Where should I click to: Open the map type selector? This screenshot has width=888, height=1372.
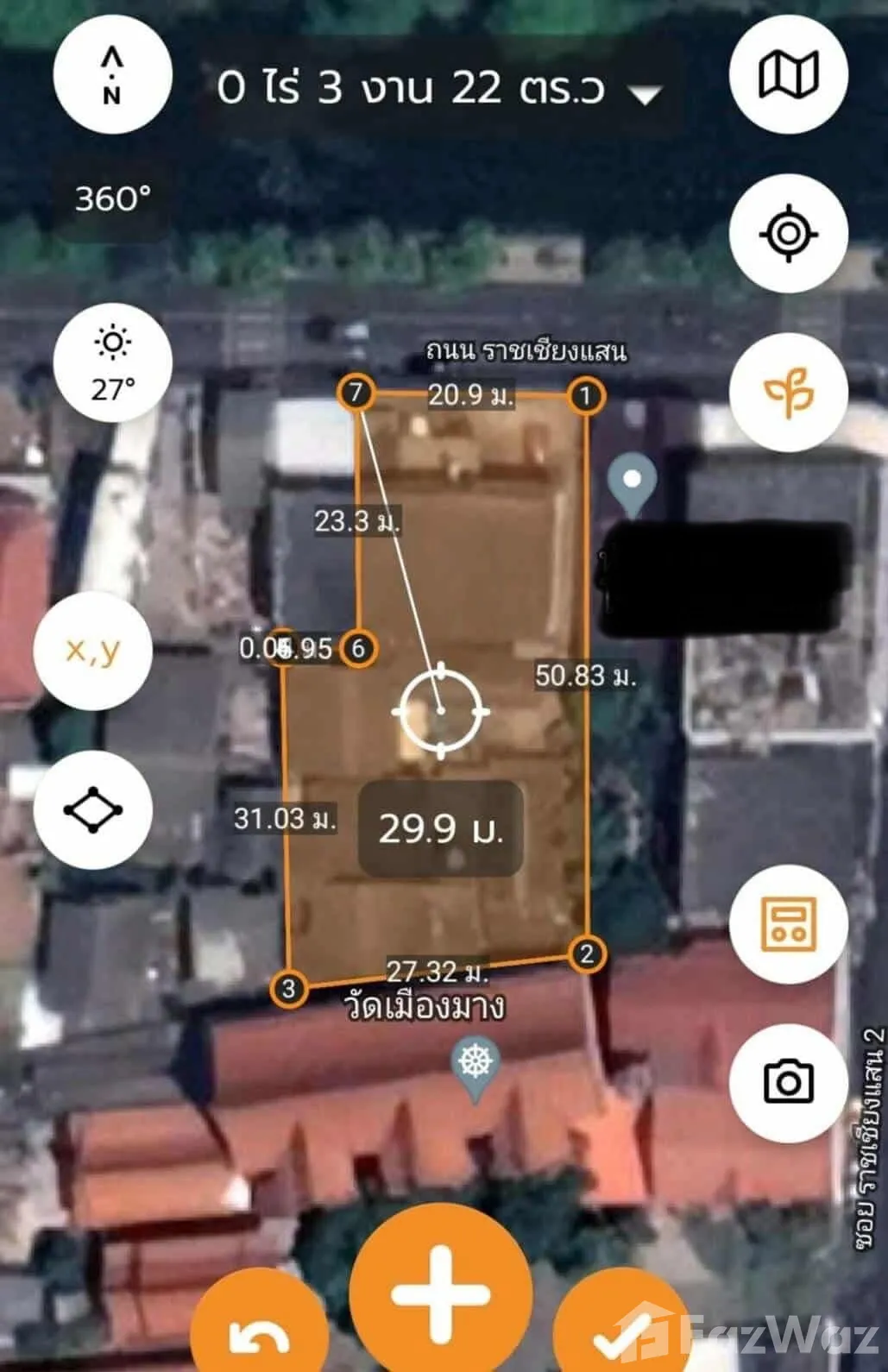788,74
